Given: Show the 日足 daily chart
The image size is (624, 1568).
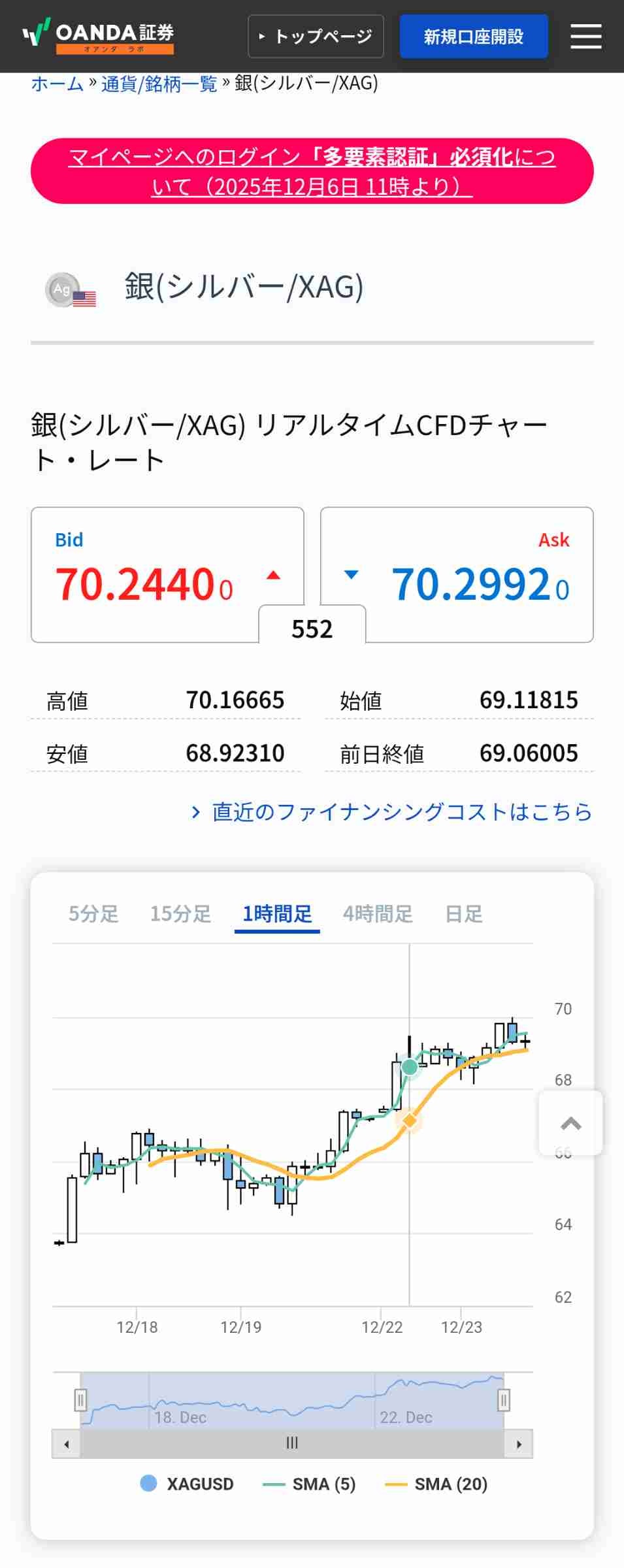Looking at the screenshot, I should pyautogui.click(x=463, y=913).
